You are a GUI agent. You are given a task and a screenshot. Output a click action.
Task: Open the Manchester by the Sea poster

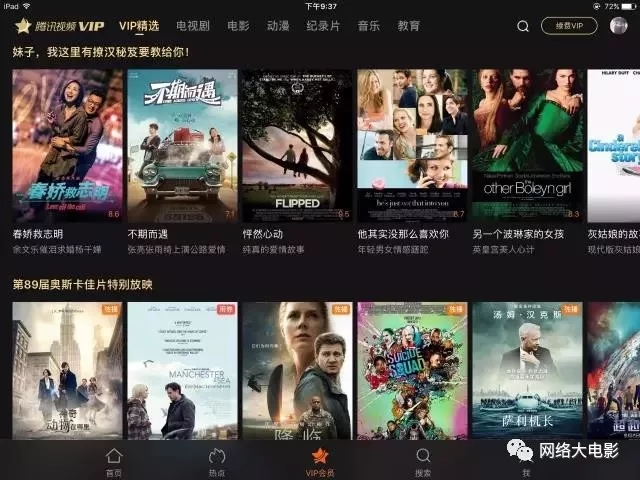[182, 370]
